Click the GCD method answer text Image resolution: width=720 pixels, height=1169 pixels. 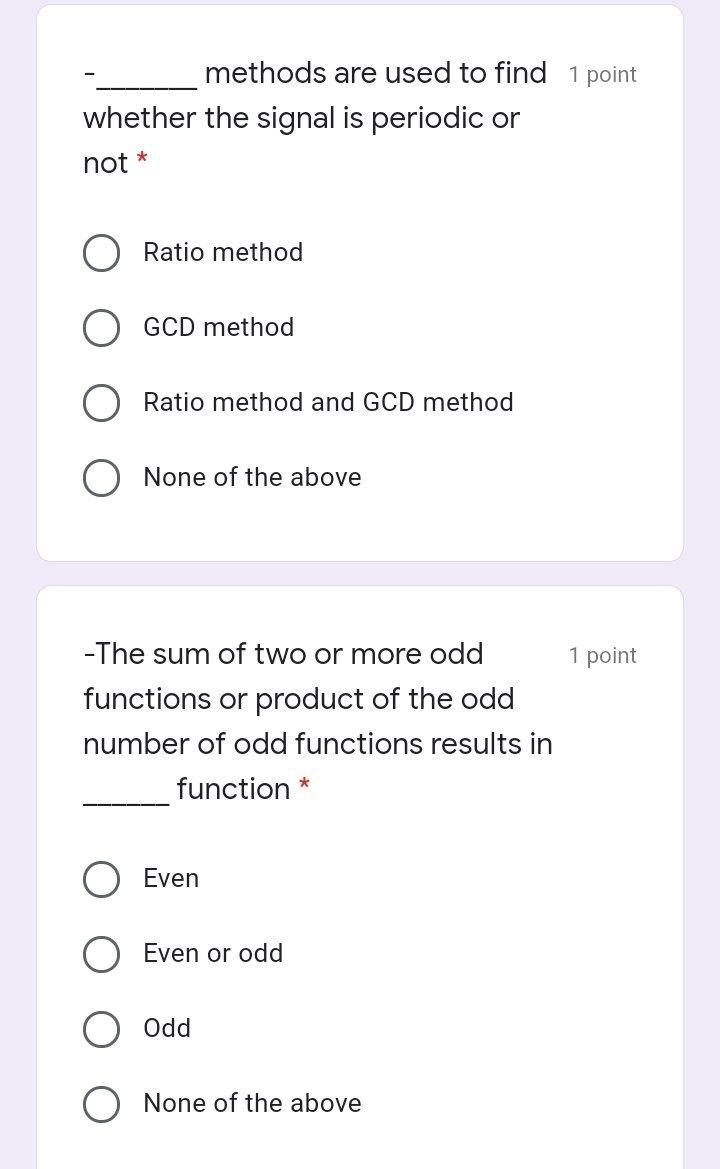click(219, 327)
